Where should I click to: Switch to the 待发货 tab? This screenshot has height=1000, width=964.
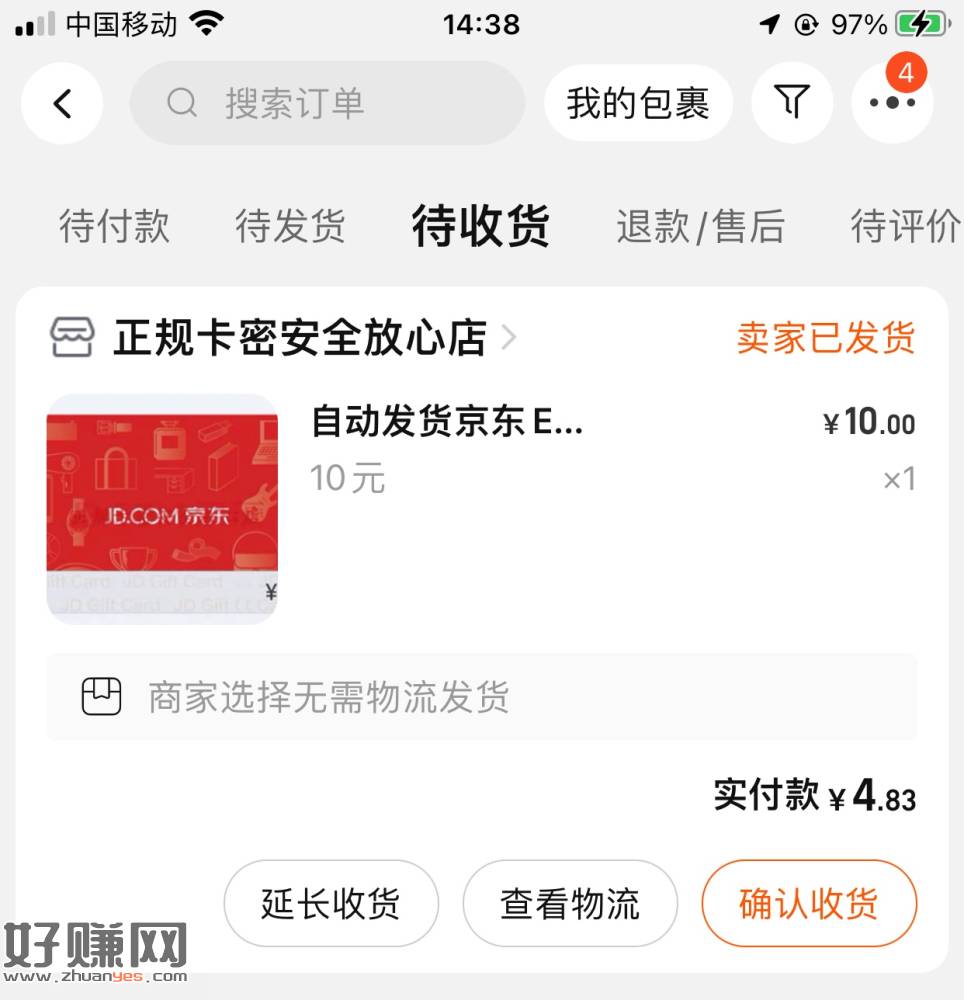tap(290, 226)
